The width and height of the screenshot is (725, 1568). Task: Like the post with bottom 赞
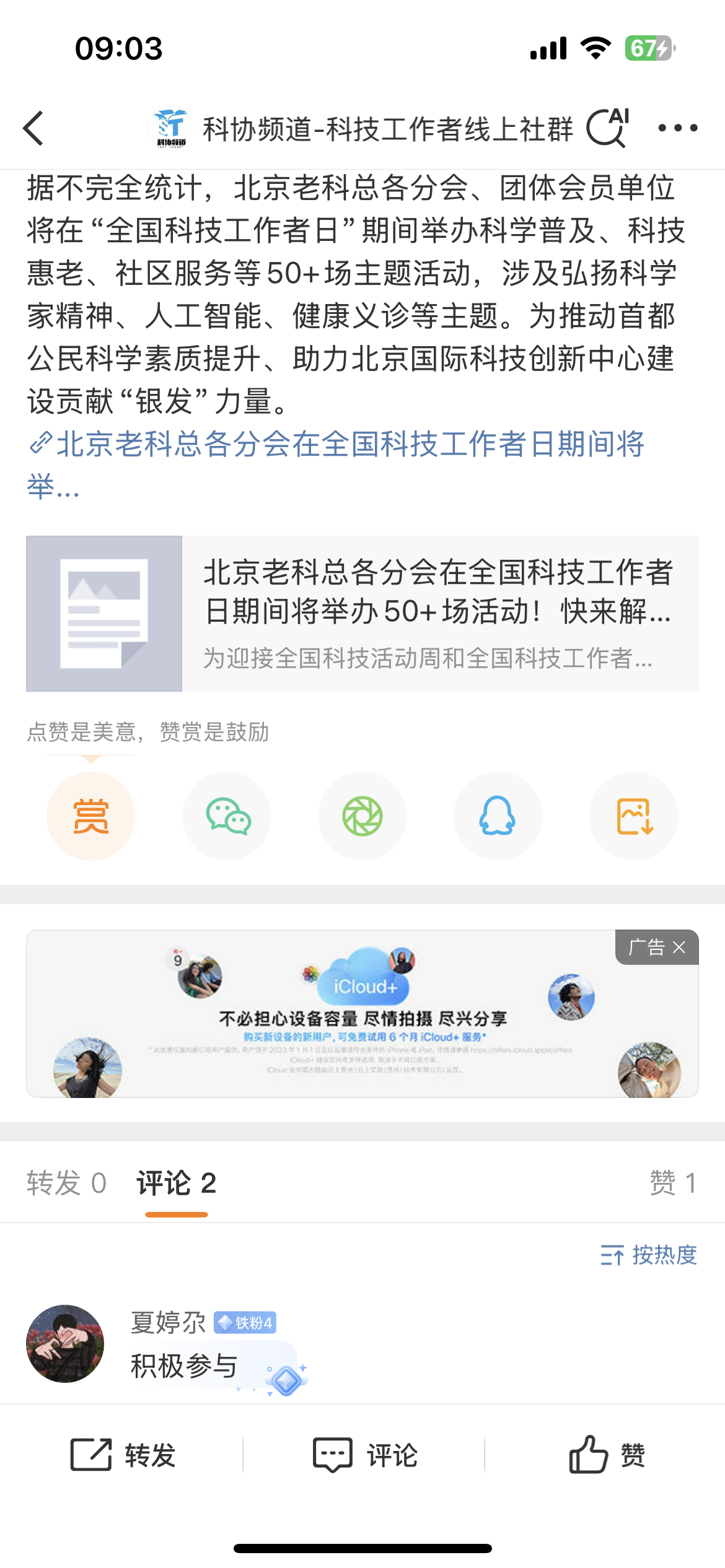click(x=607, y=1455)
